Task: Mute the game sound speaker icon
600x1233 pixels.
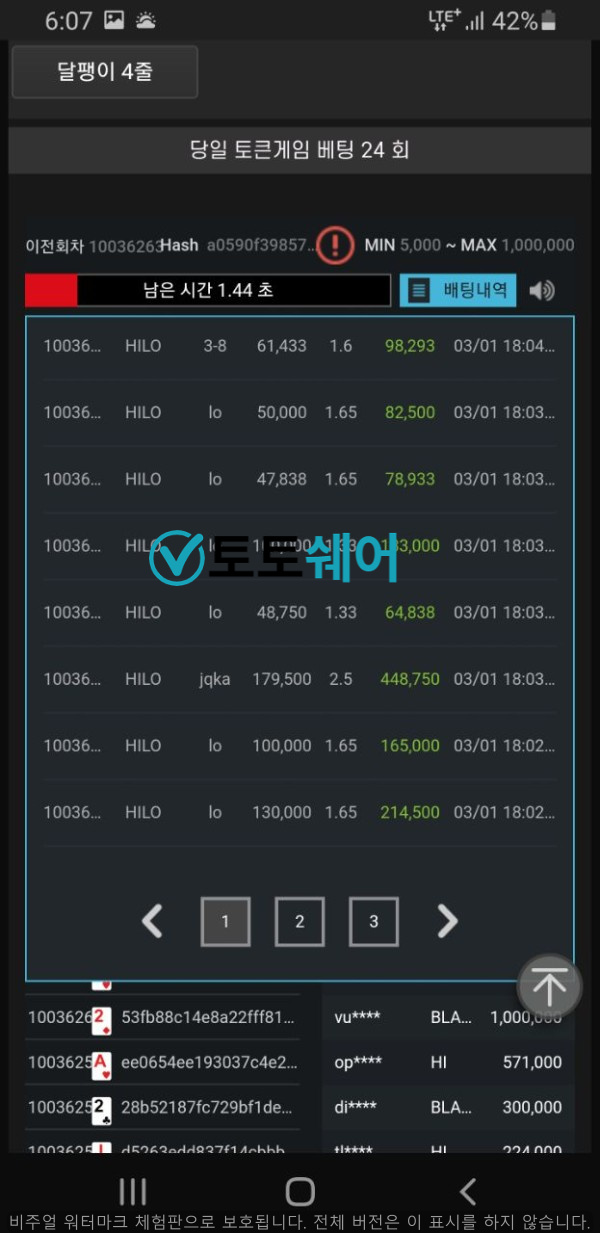Action: click(542, 291)
